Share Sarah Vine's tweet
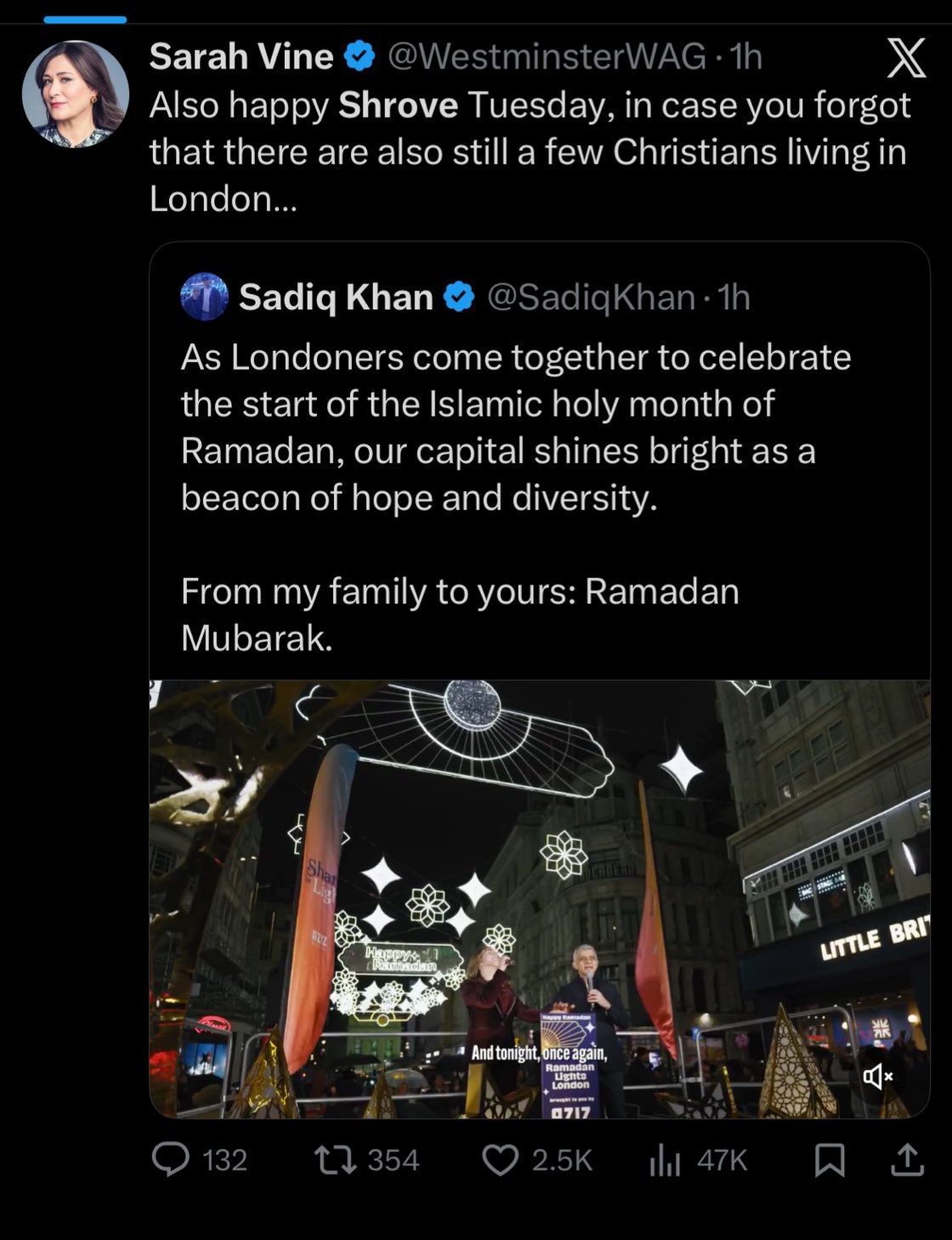 [907, 1159]
